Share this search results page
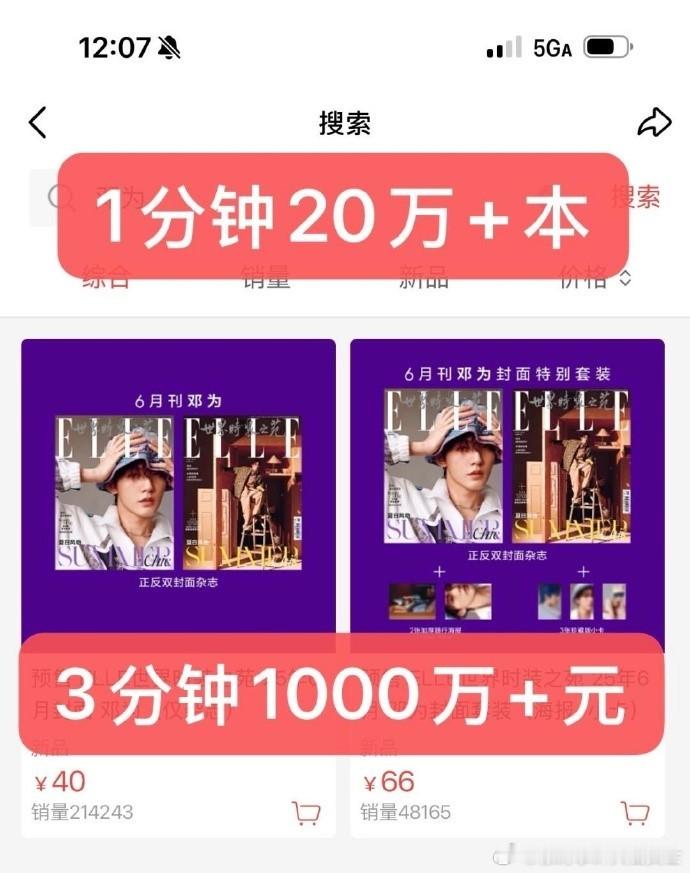The width and height of the screenshot is (690, 873). (653, 123)
